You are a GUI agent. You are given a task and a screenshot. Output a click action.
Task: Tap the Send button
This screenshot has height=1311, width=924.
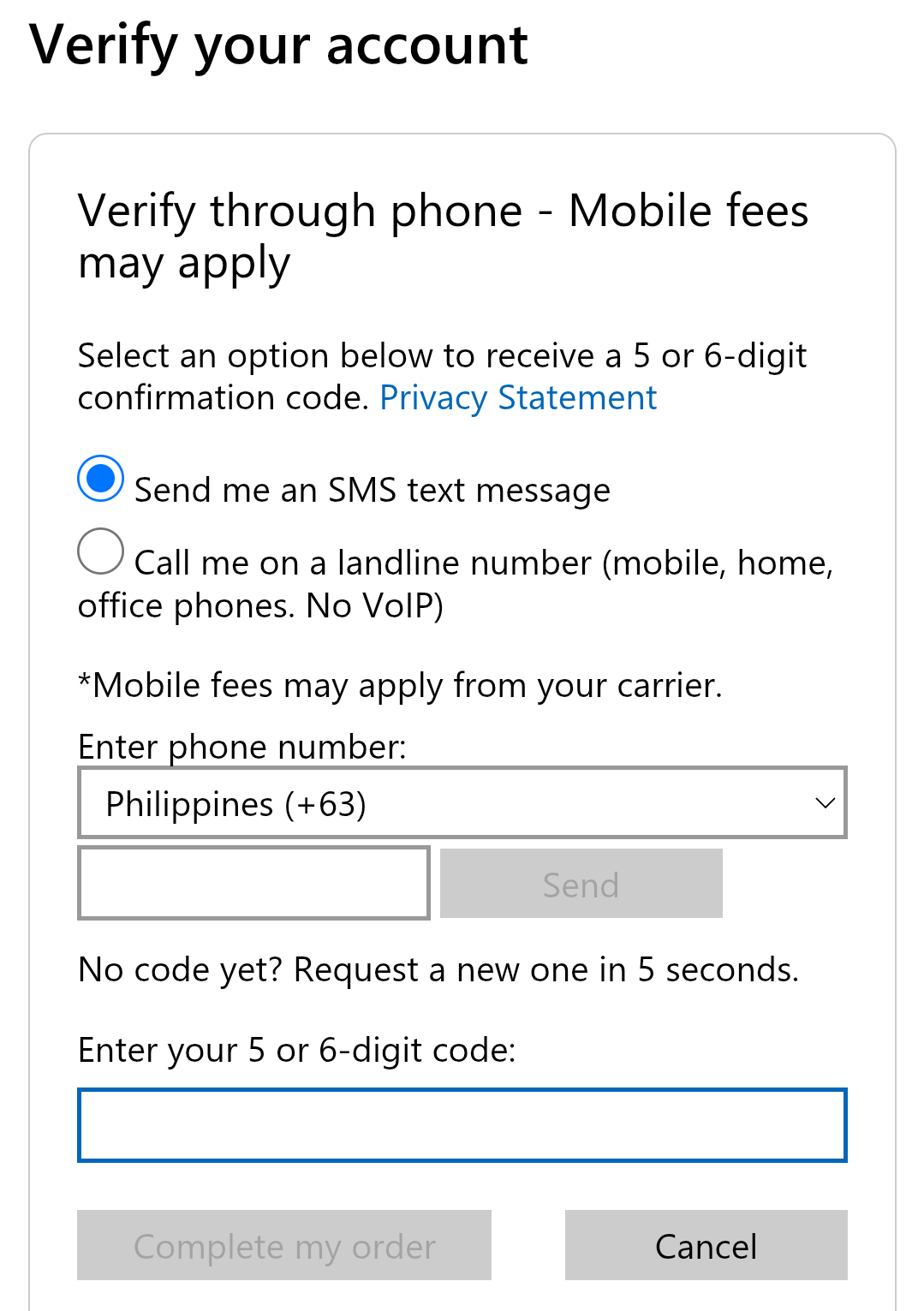tap(581, 884)
